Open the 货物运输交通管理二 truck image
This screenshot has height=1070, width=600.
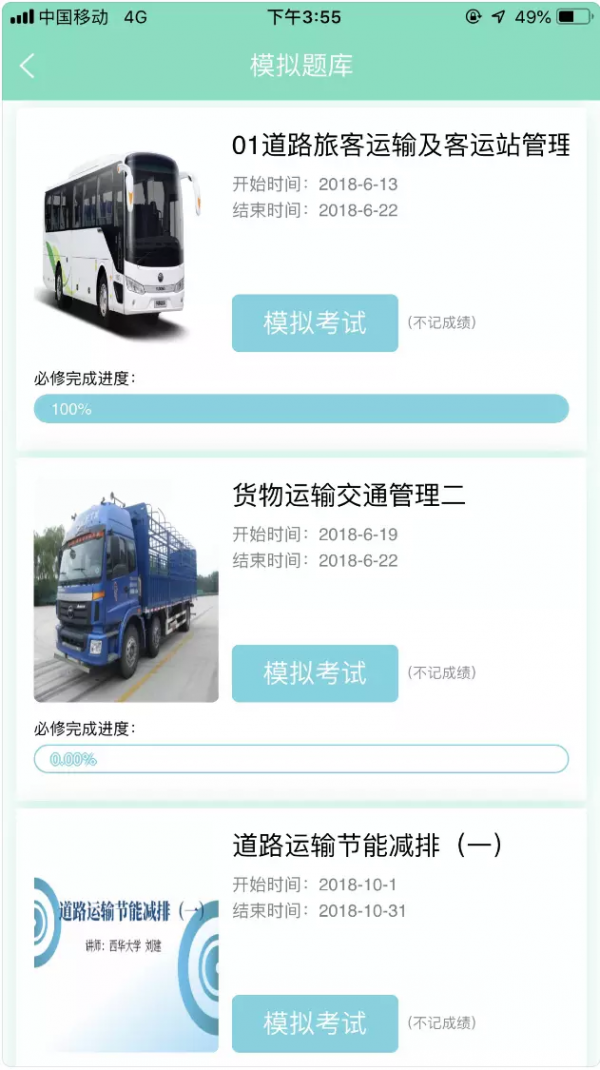(125, 588)
